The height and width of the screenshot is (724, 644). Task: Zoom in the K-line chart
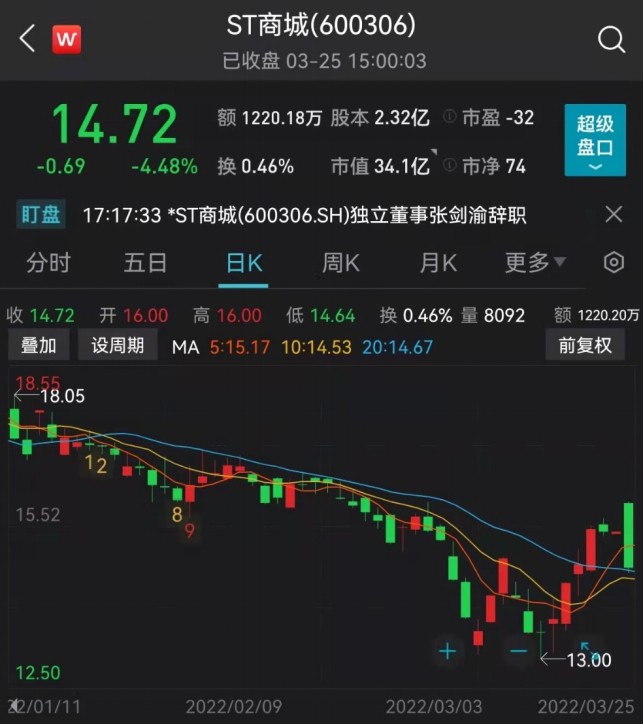(x=447, y=651)
